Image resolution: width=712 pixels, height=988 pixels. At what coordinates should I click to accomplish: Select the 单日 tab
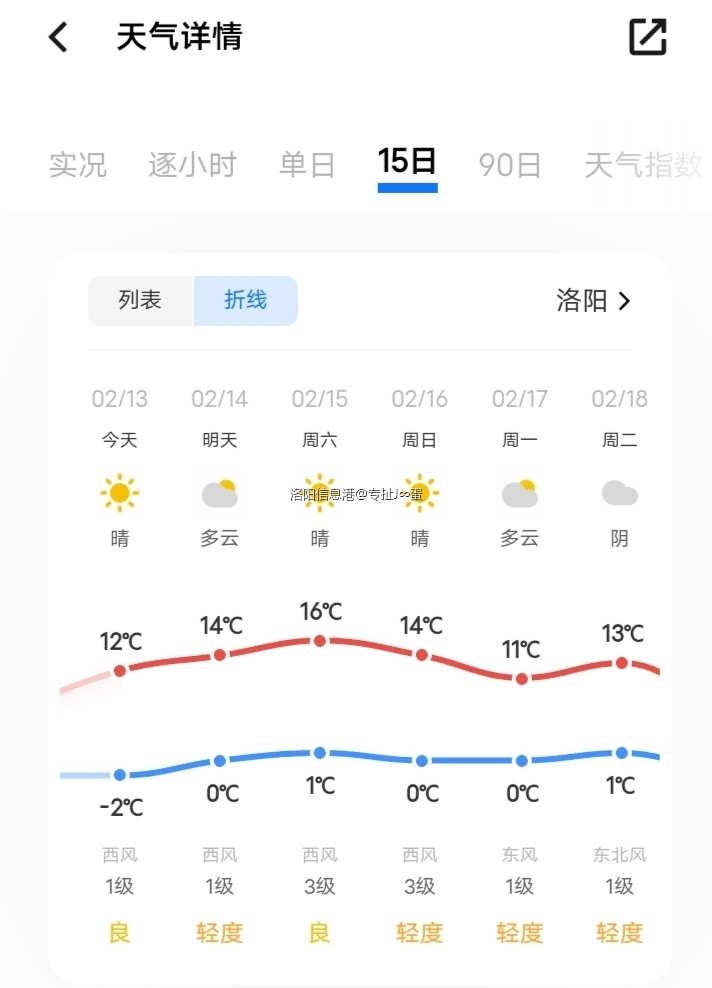[307, 165]
